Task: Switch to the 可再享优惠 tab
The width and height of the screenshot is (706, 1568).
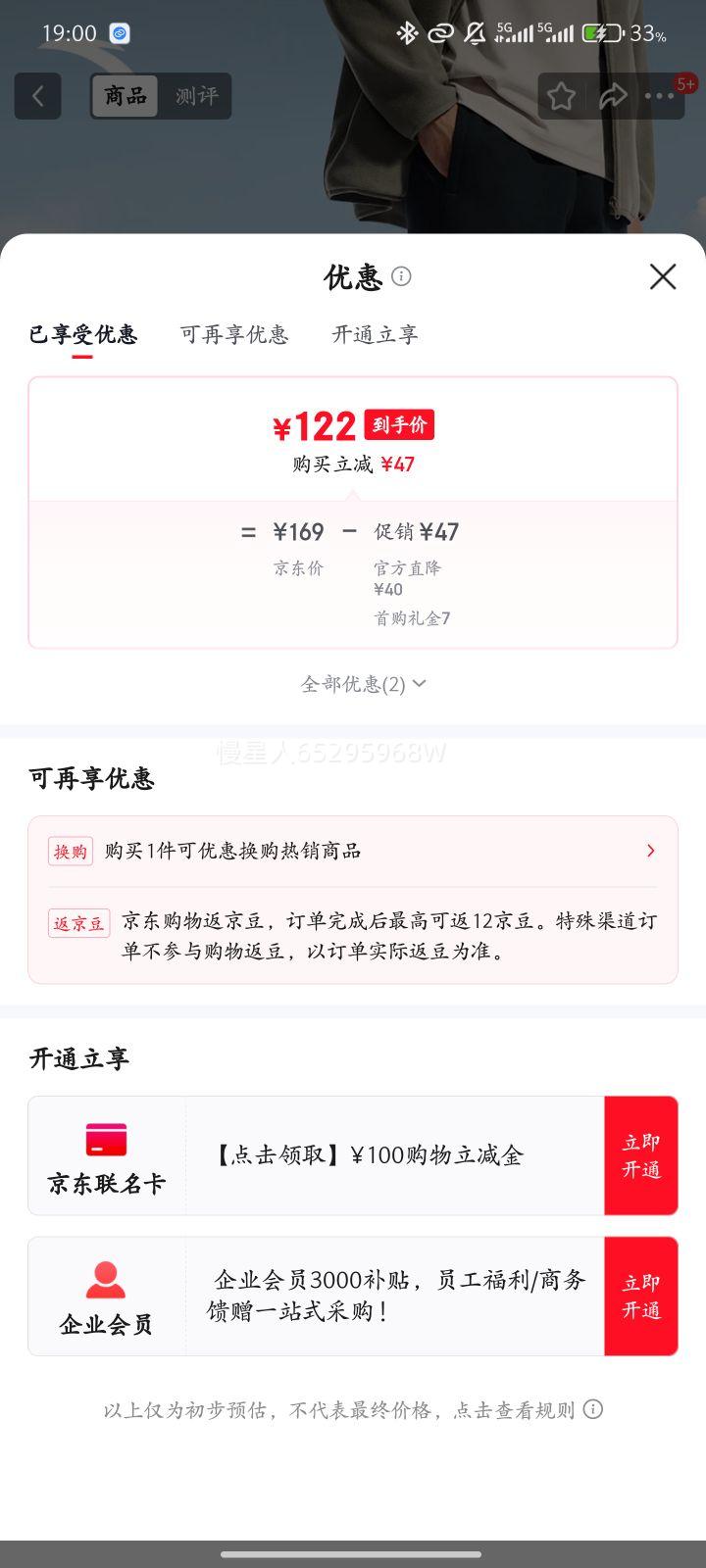Action: (234, 334)
